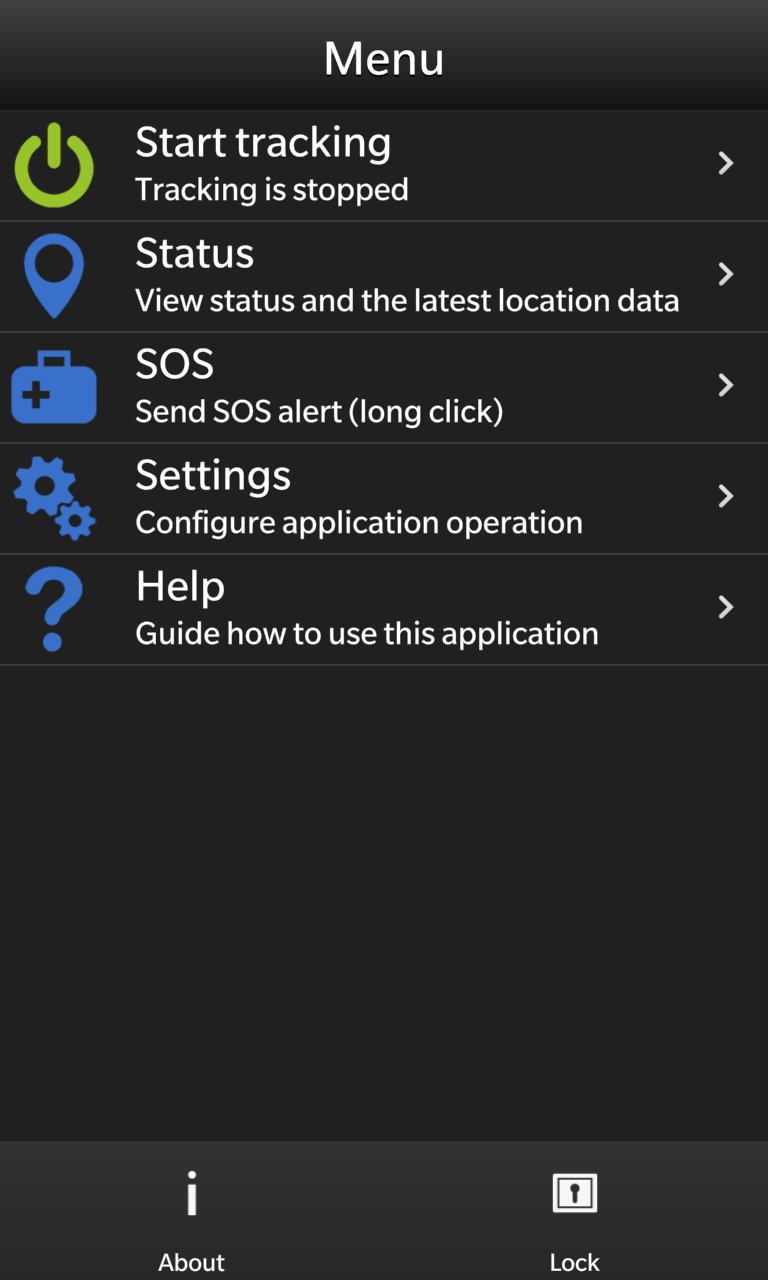This screenshot has width=768, height=1280.
Task: Open the About action
Action: pyautogui.click(x=191, y=1211)
